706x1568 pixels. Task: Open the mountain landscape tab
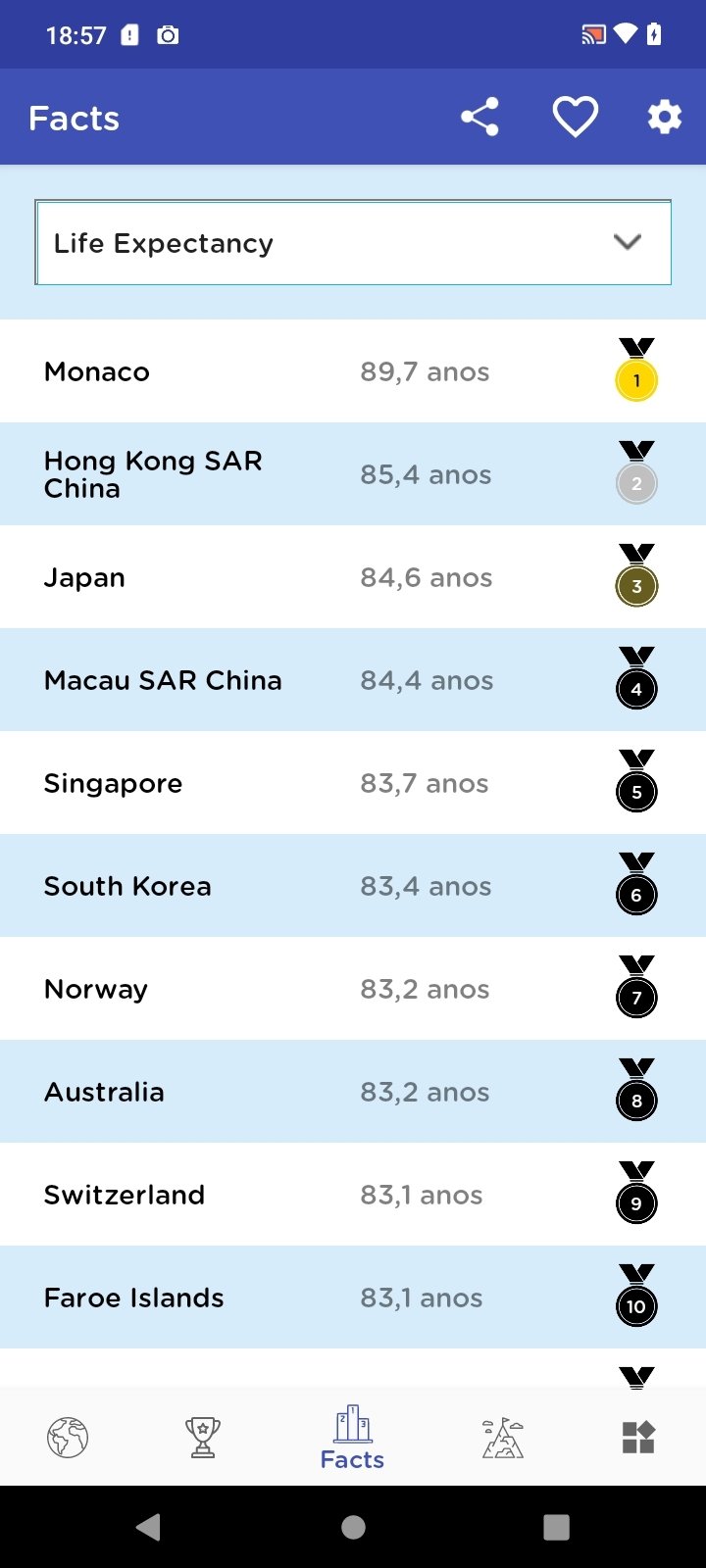tap(503, 1438)
